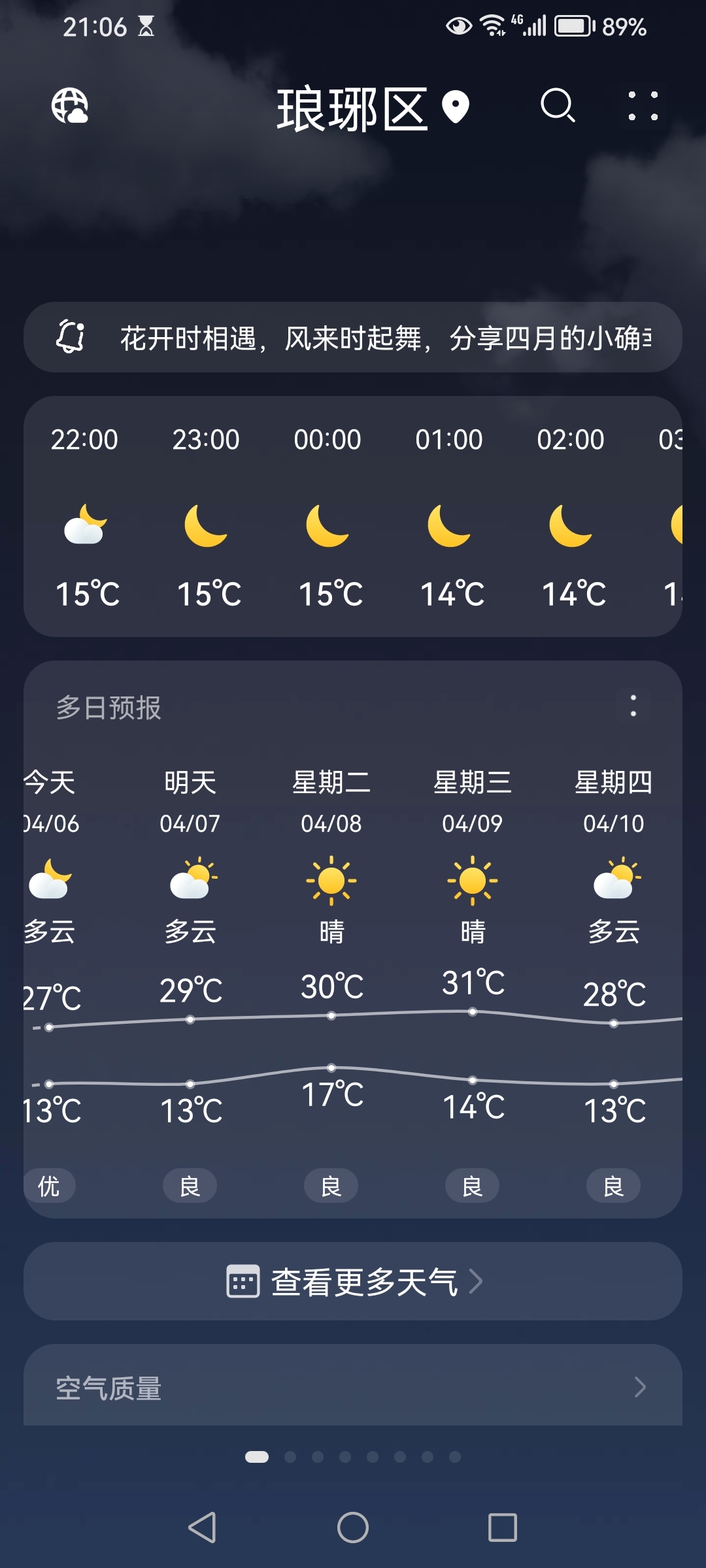Go back using the system back button

click(202, 1527)
